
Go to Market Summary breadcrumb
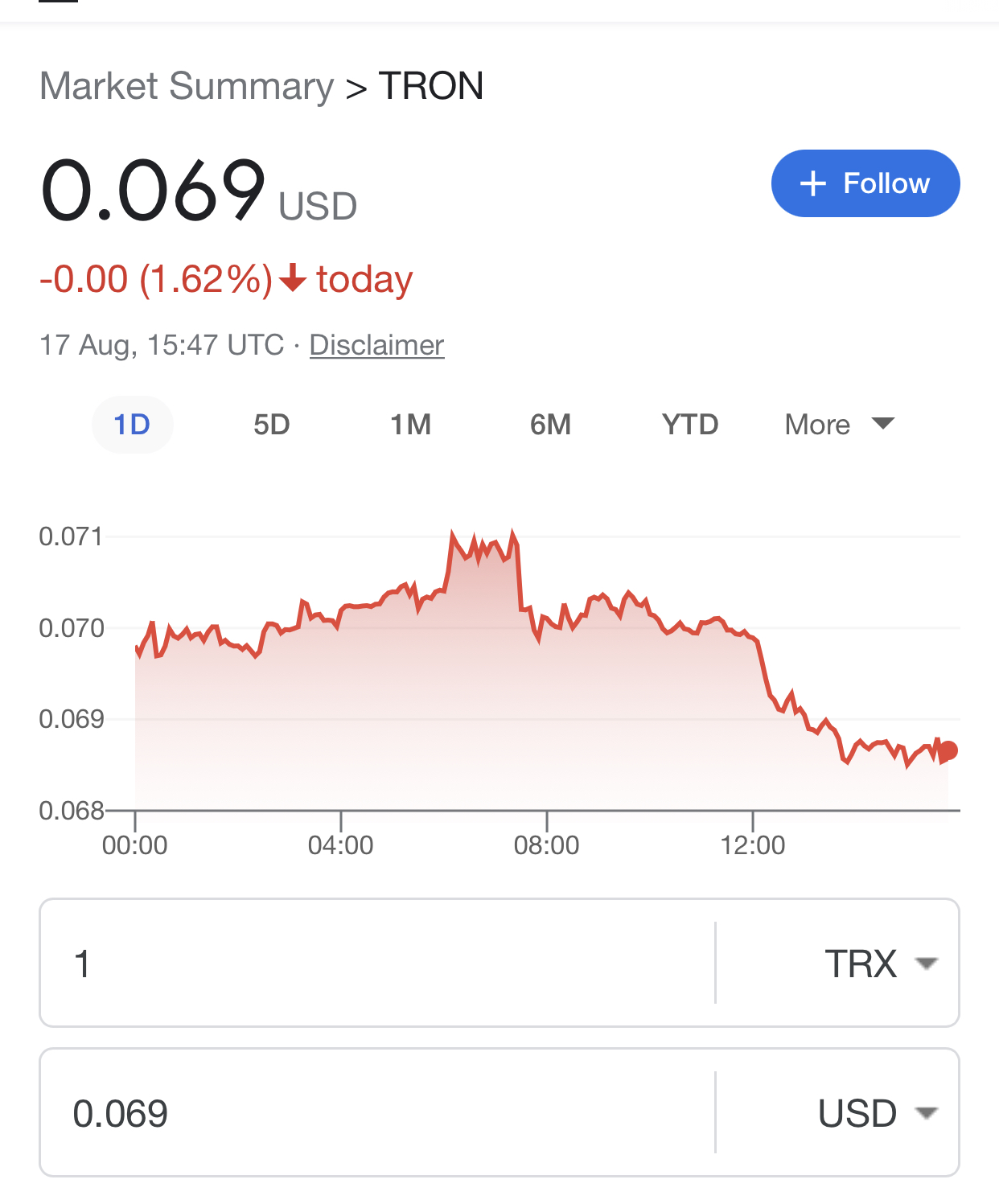[x=187, y=86]
